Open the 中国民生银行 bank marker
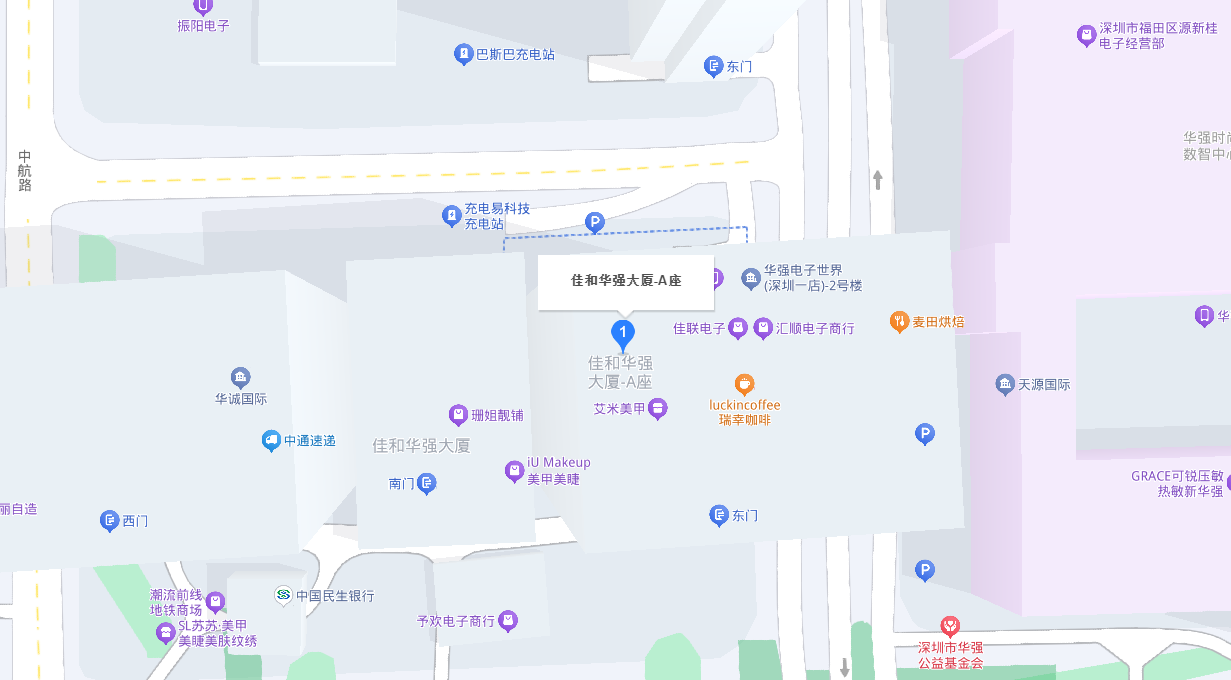 (x=284, y=595)
